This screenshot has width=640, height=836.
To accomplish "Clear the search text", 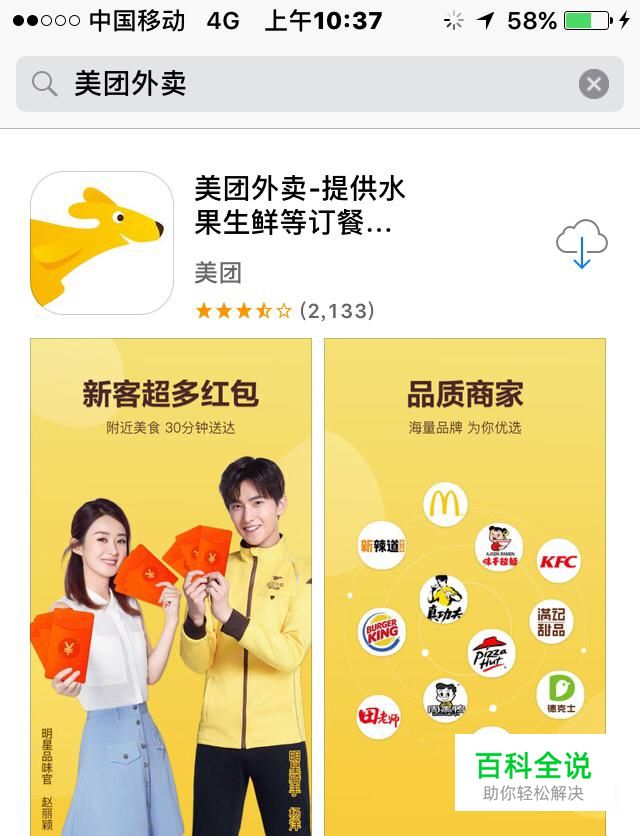I will 593,84.
